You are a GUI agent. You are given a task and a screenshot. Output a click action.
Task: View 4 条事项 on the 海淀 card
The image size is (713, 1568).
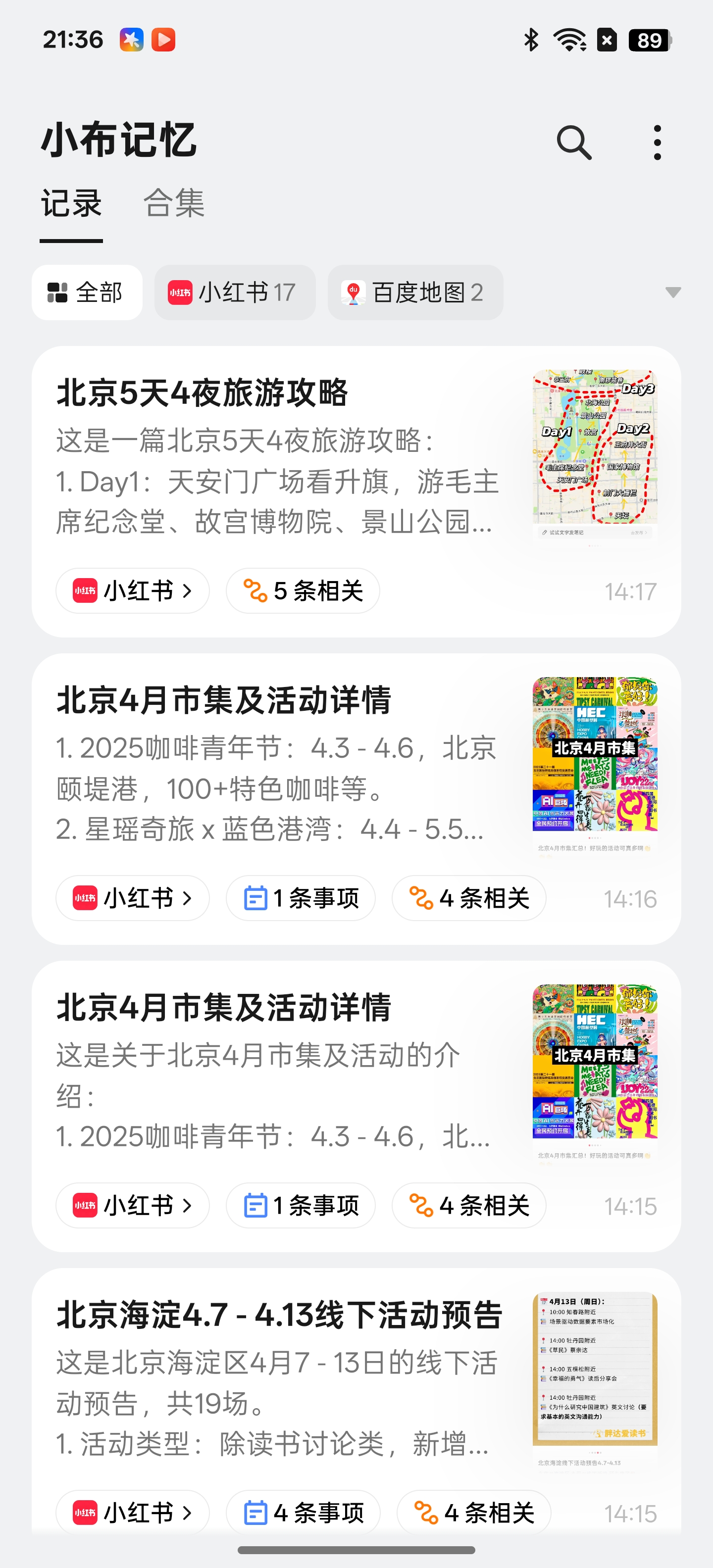click(303, 1513)
